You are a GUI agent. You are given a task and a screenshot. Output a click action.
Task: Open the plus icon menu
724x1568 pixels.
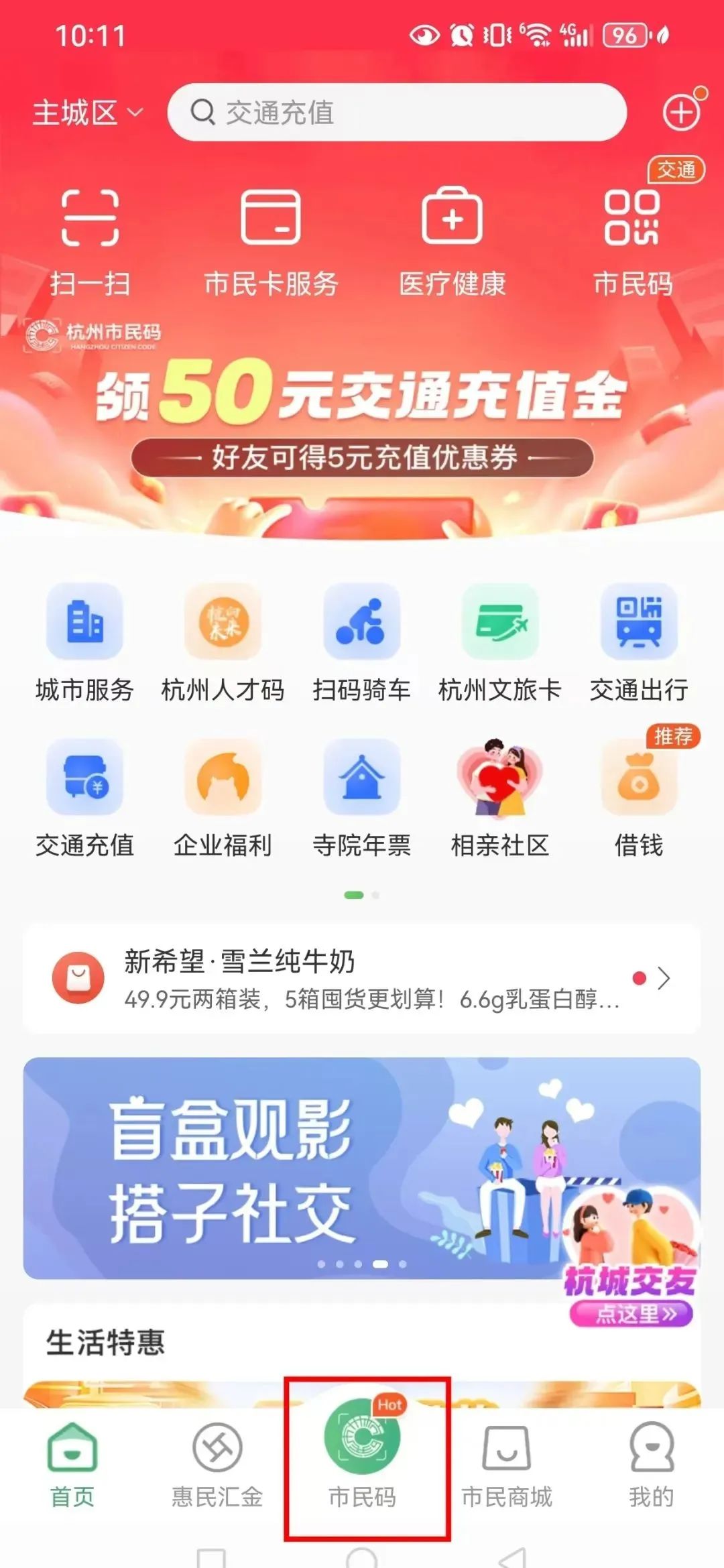(x=681, y=112)
